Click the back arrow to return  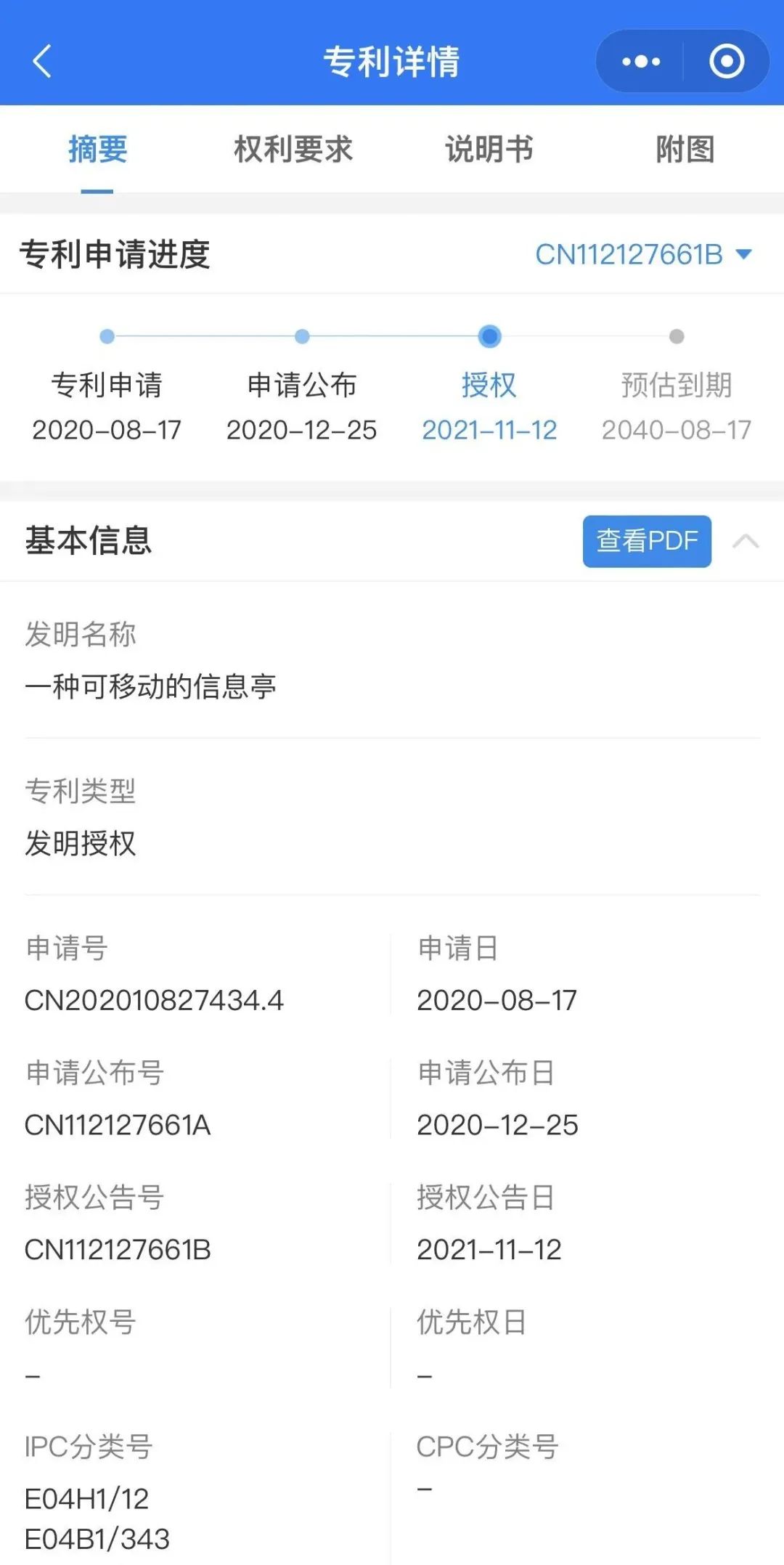tap(41, 62)
